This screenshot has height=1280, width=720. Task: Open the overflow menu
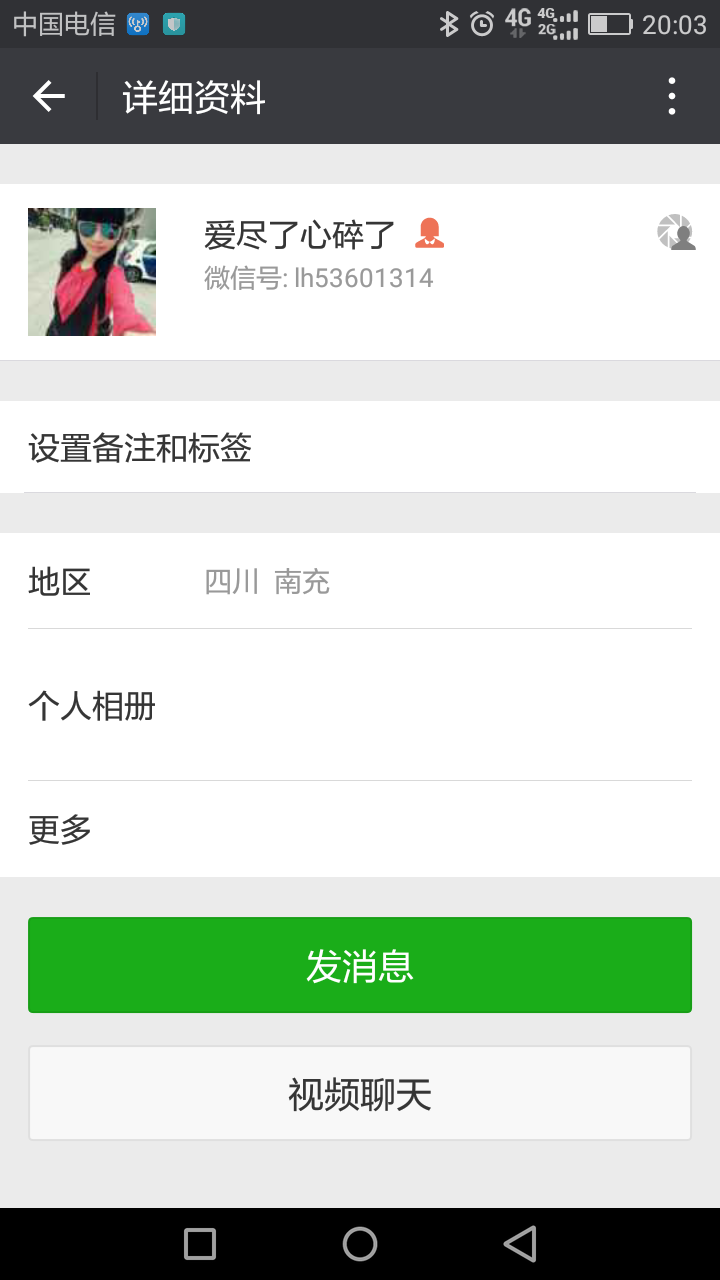click(x=671, y=96)
